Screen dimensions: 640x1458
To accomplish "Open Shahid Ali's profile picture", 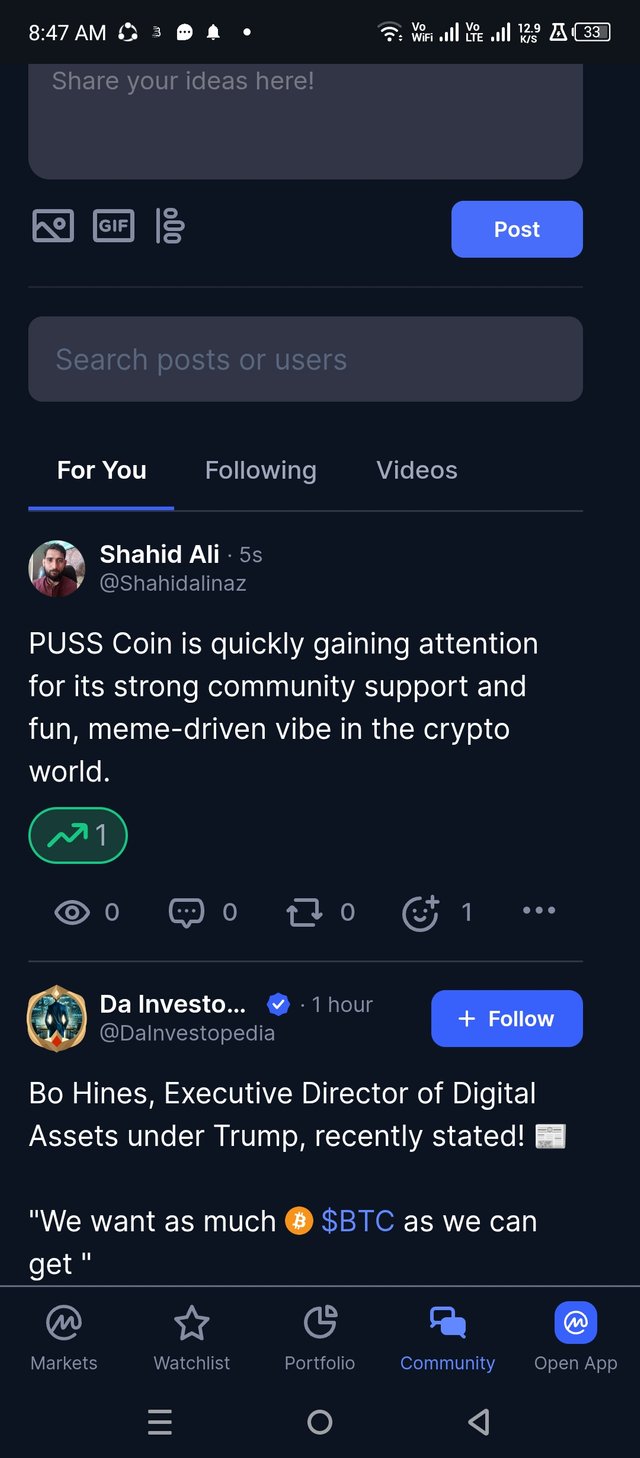I will (57, 568).
